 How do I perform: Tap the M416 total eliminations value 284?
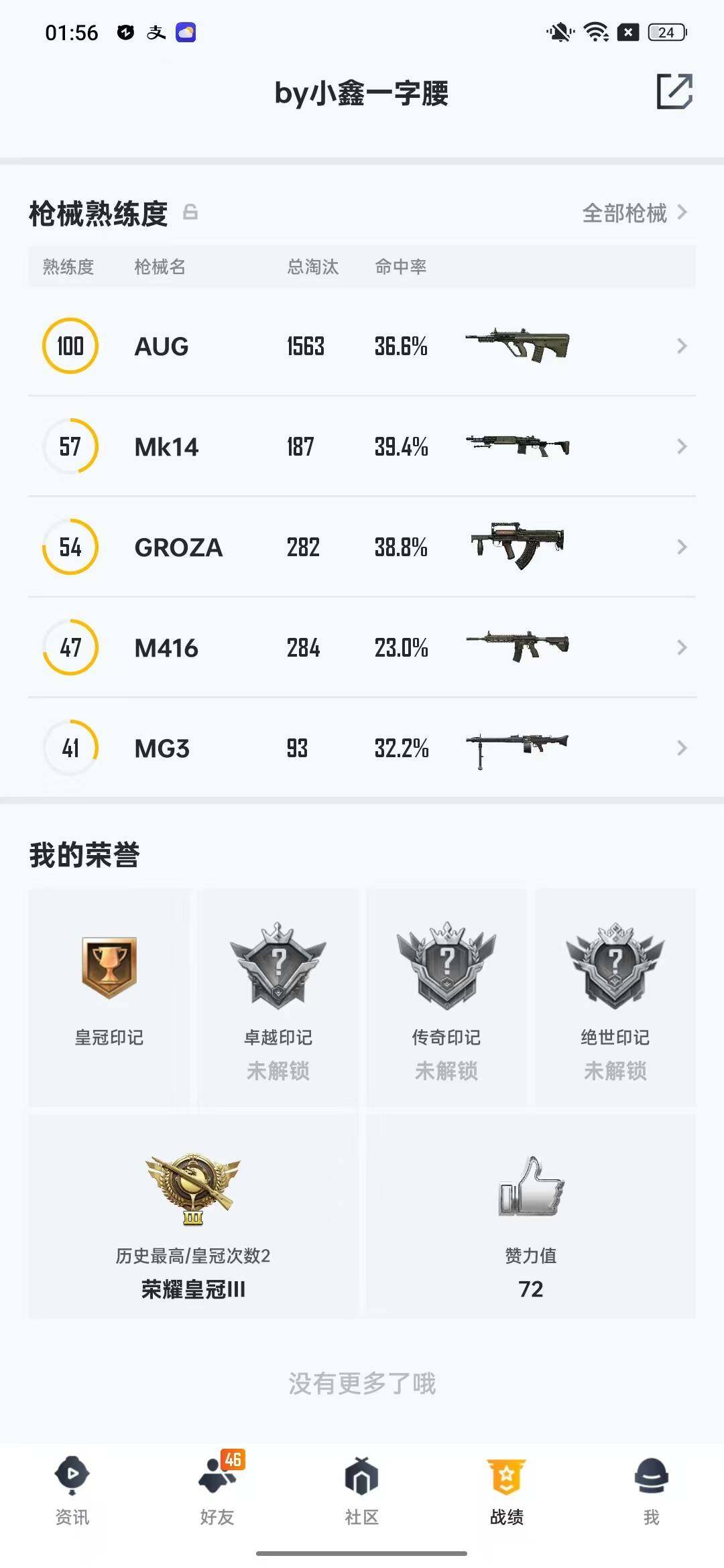304,648
